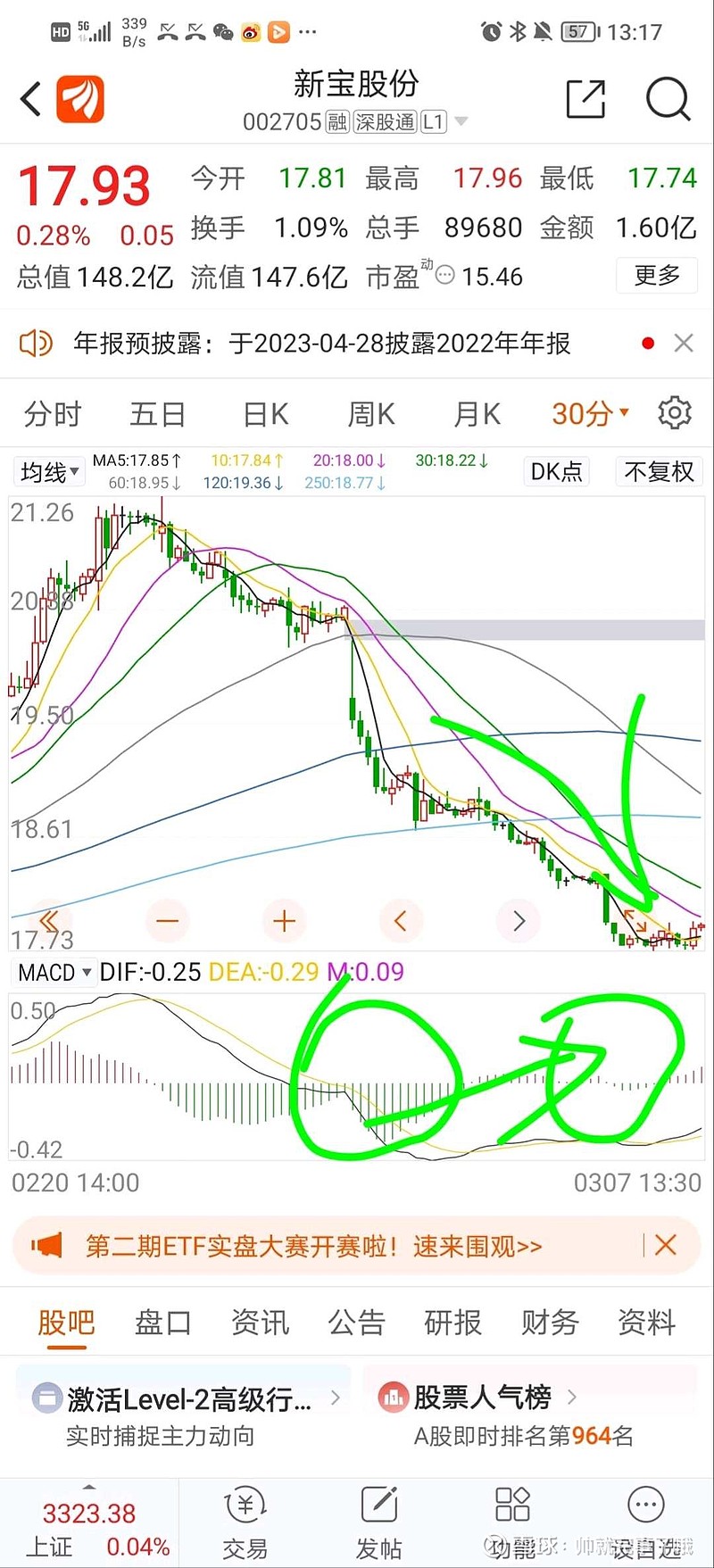
Task: Go back using the top-left arrow
Action: tap(31, 99)
